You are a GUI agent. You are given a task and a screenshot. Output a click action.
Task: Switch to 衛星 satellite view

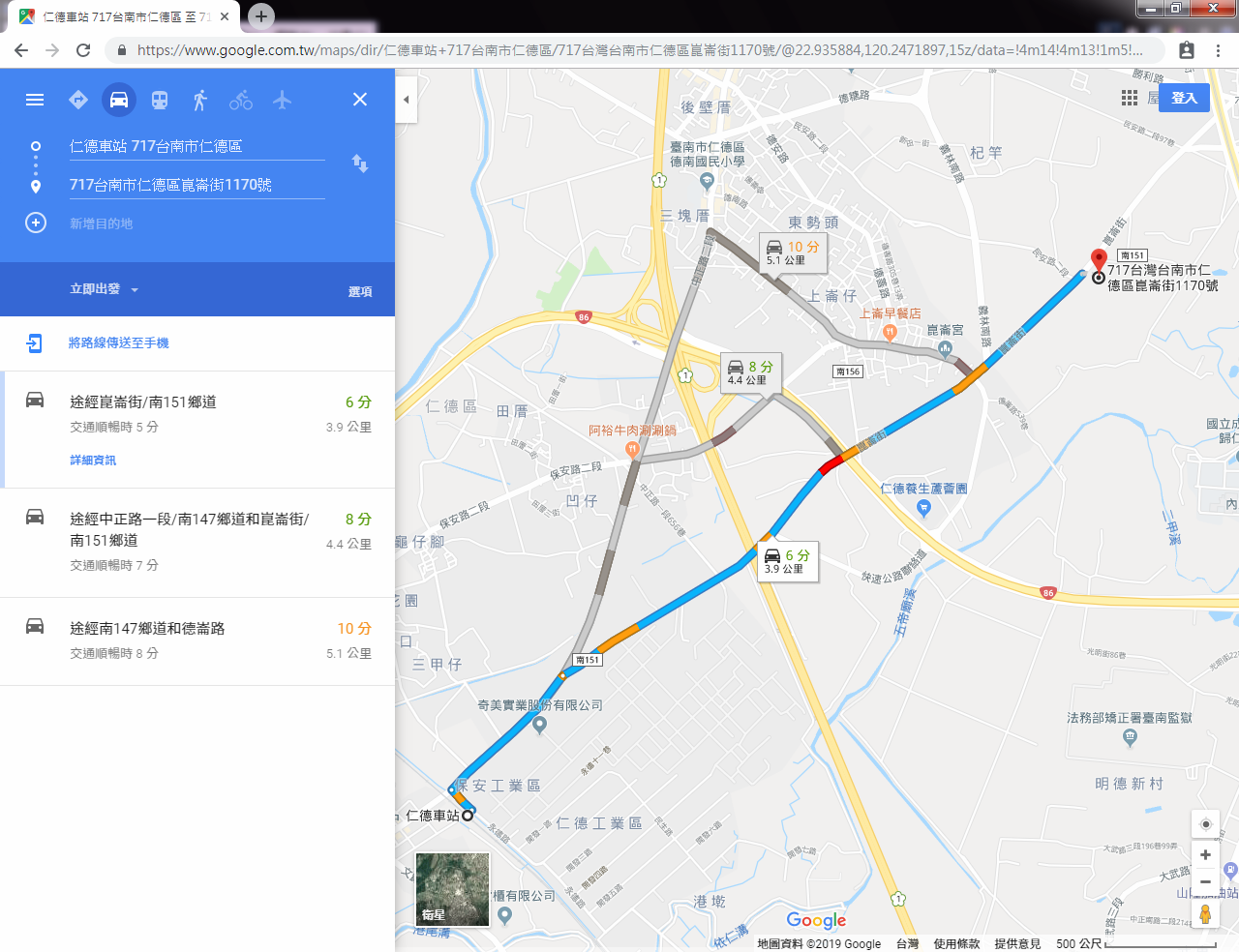click(x=452, y=889)
